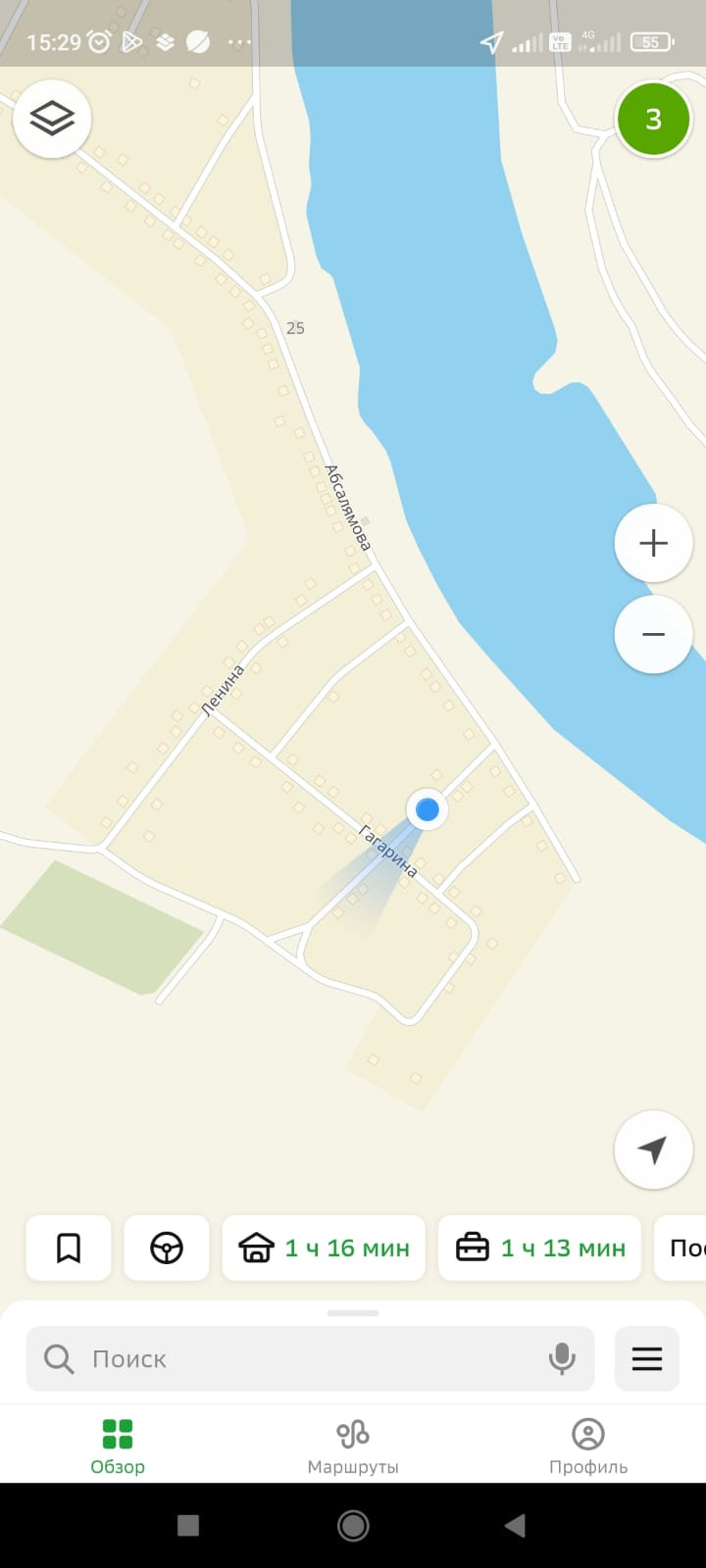Go back with the system back button
The image size is (706, 1568).
pos(515,1525)
